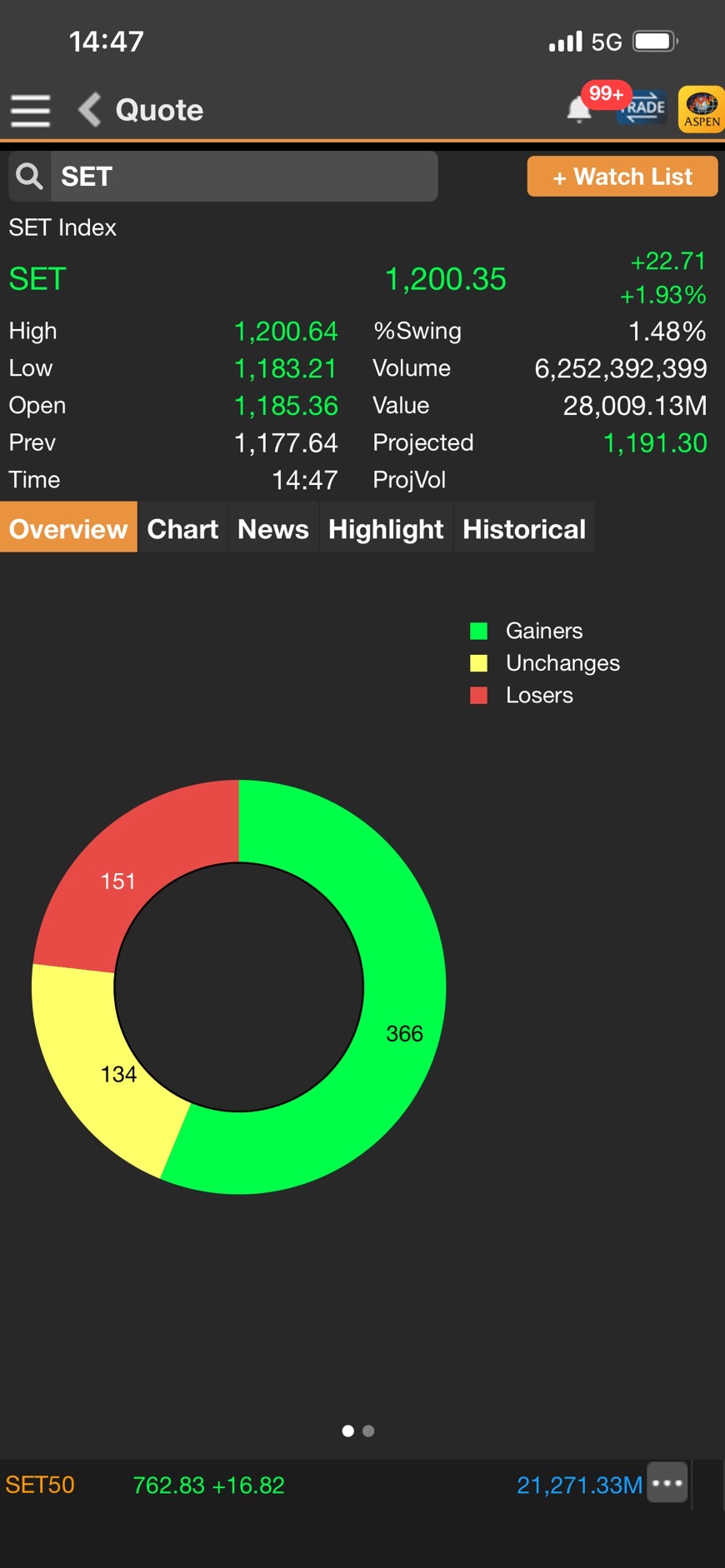Select the Overview tab

pos(68,528)
